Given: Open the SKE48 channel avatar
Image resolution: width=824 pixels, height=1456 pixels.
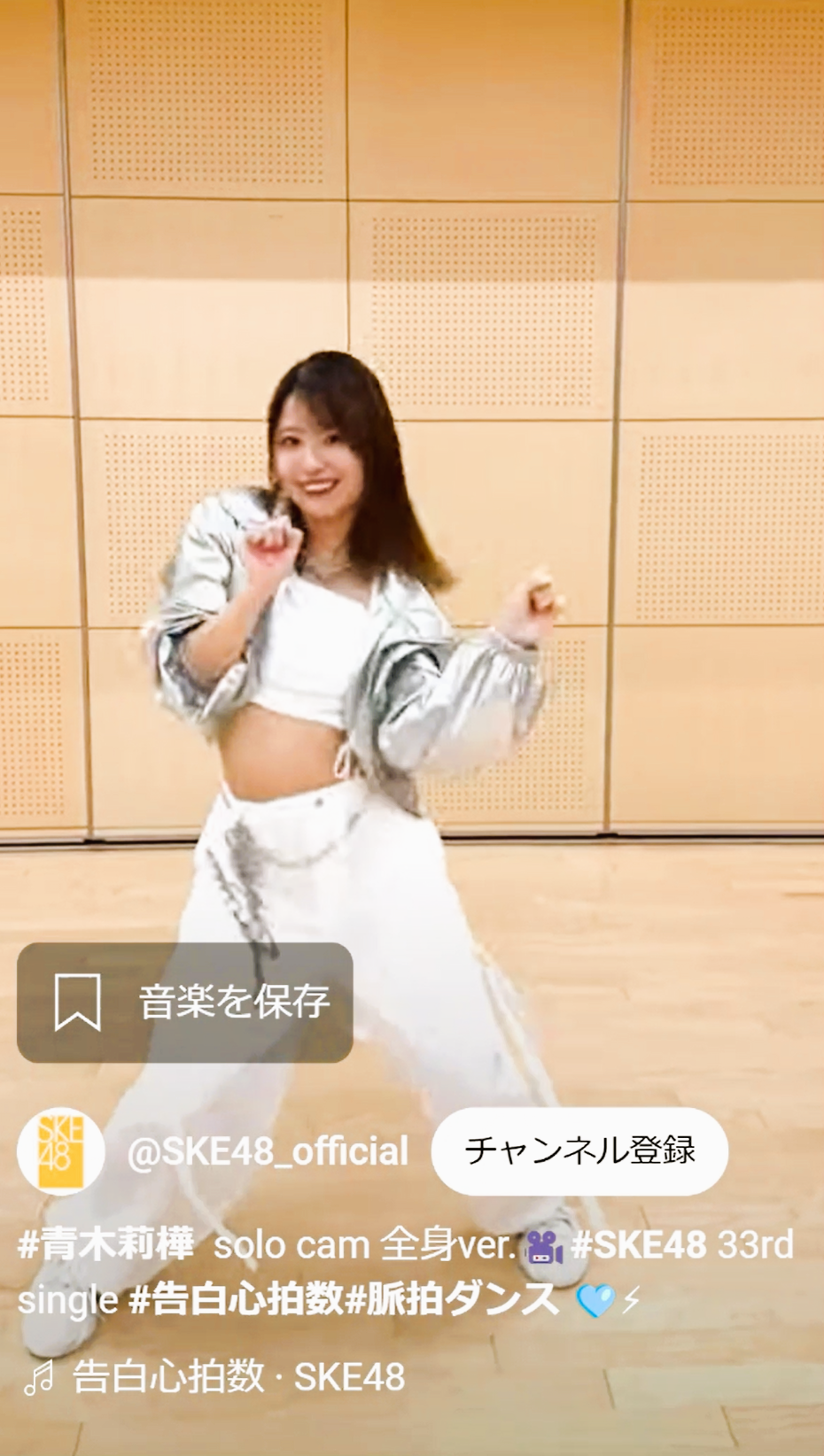Looking at the screenshot, I should (61, 1150).
